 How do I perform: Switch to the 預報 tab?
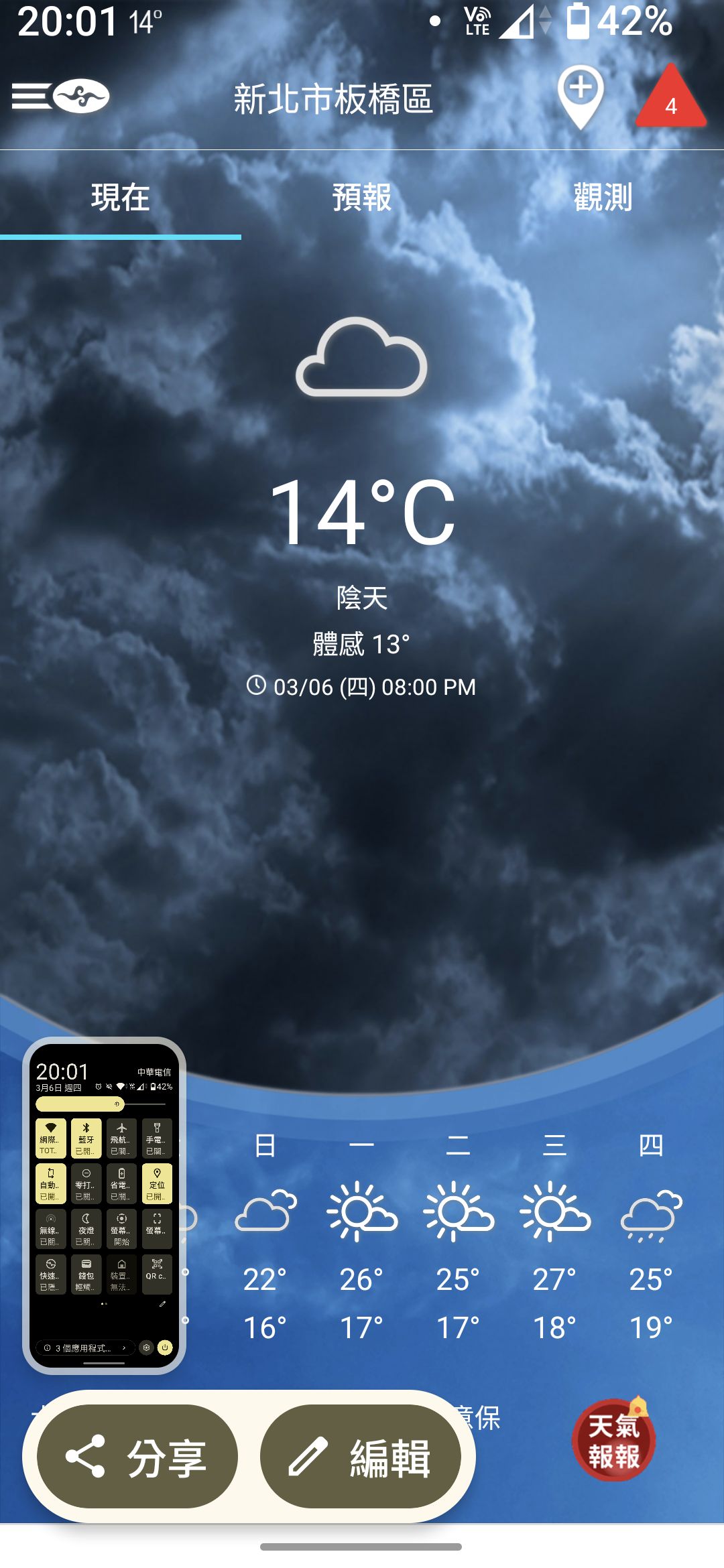click(361, 198)
